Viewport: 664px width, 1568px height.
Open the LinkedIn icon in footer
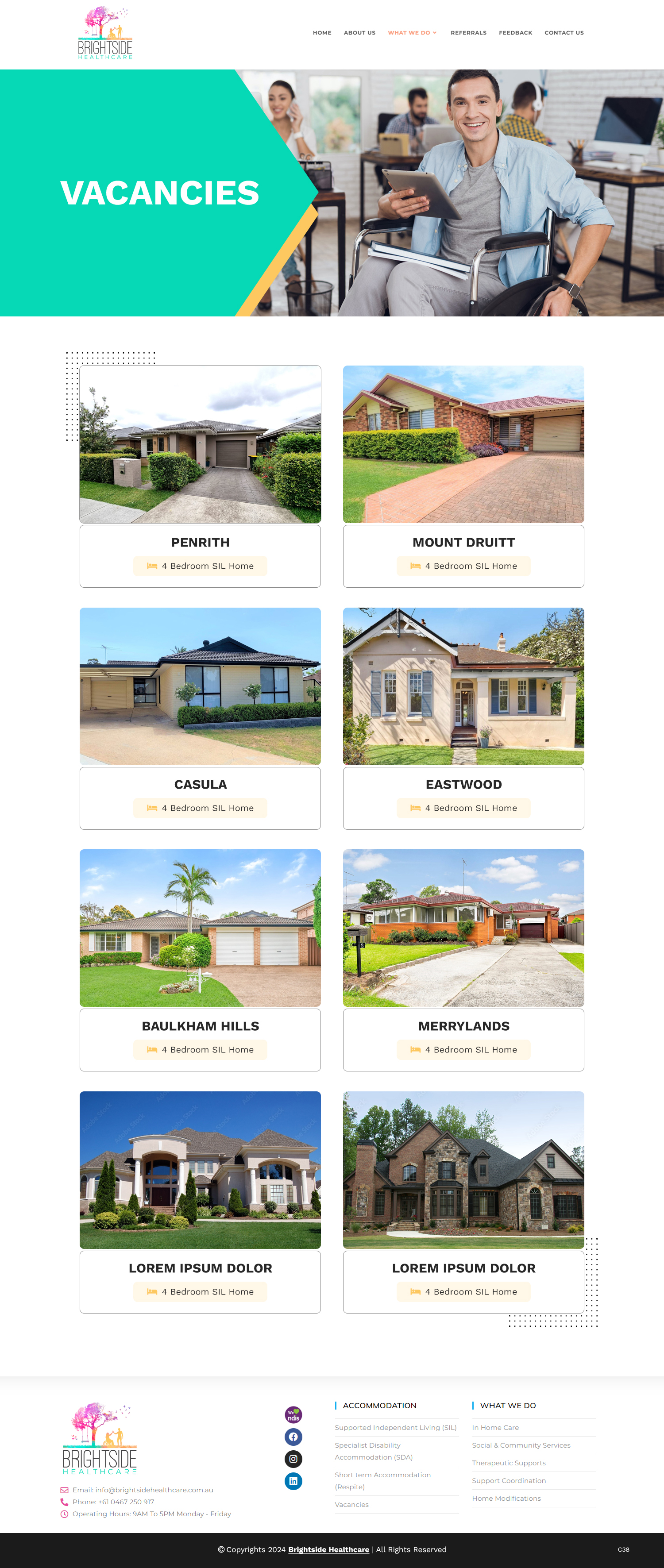293,1481
